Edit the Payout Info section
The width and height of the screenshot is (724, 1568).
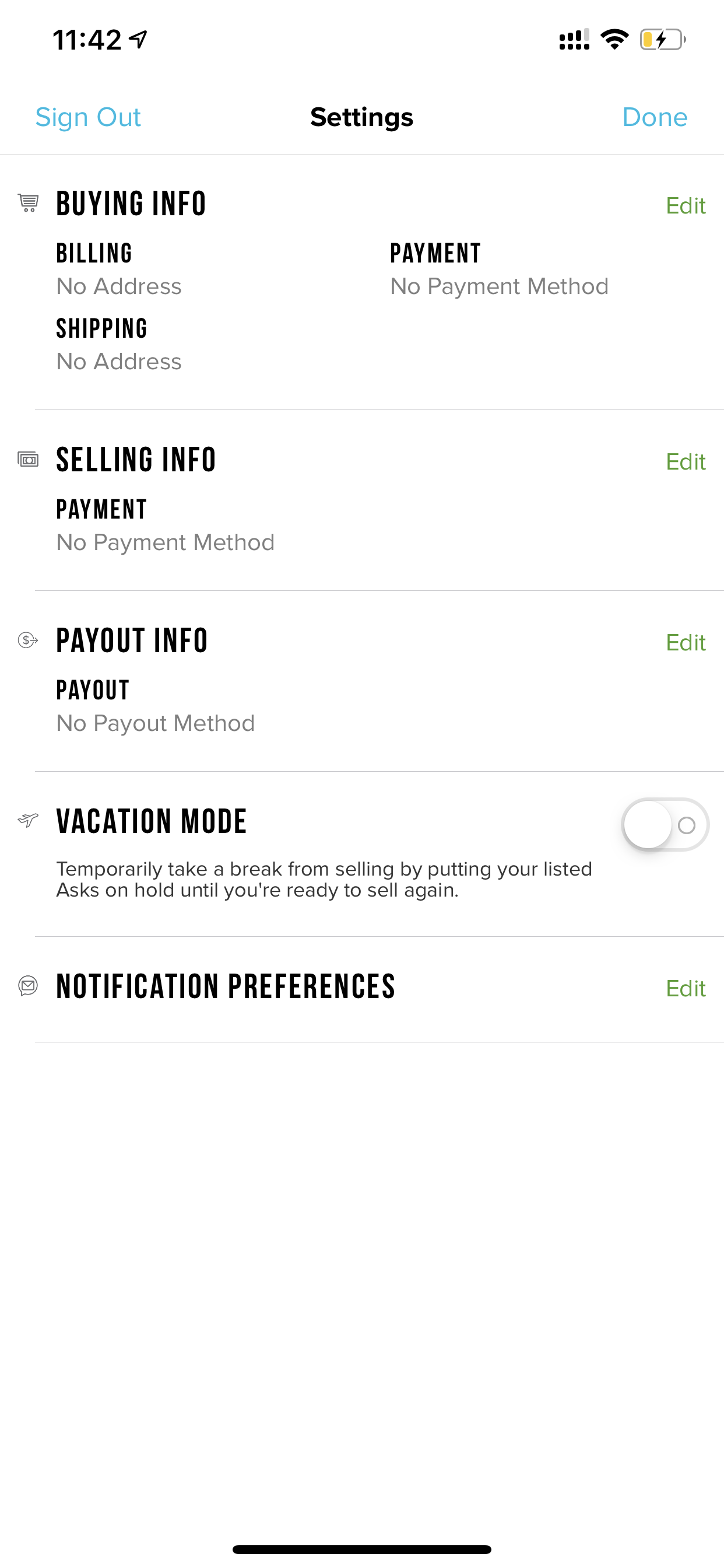click(x=686, y=643)
